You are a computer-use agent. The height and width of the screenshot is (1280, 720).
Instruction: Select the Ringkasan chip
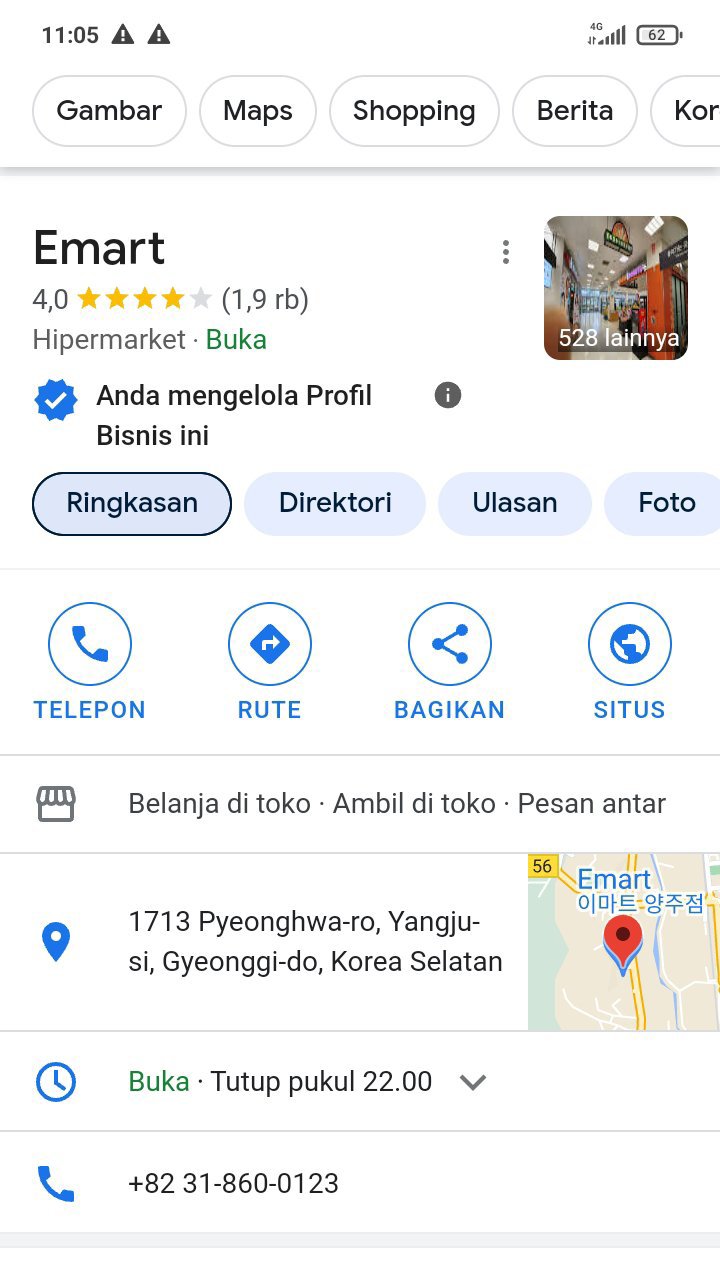[x=132, y=503]
